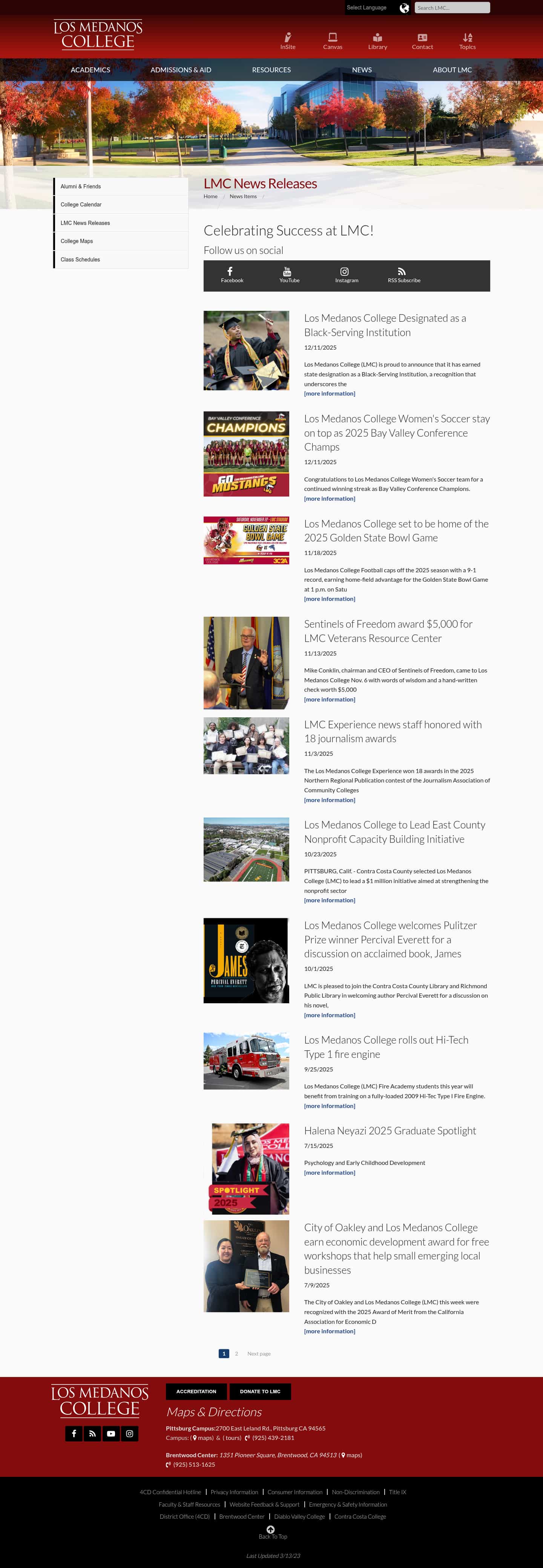Select Admissions & Aid in navigation

[x=181, y=70]
